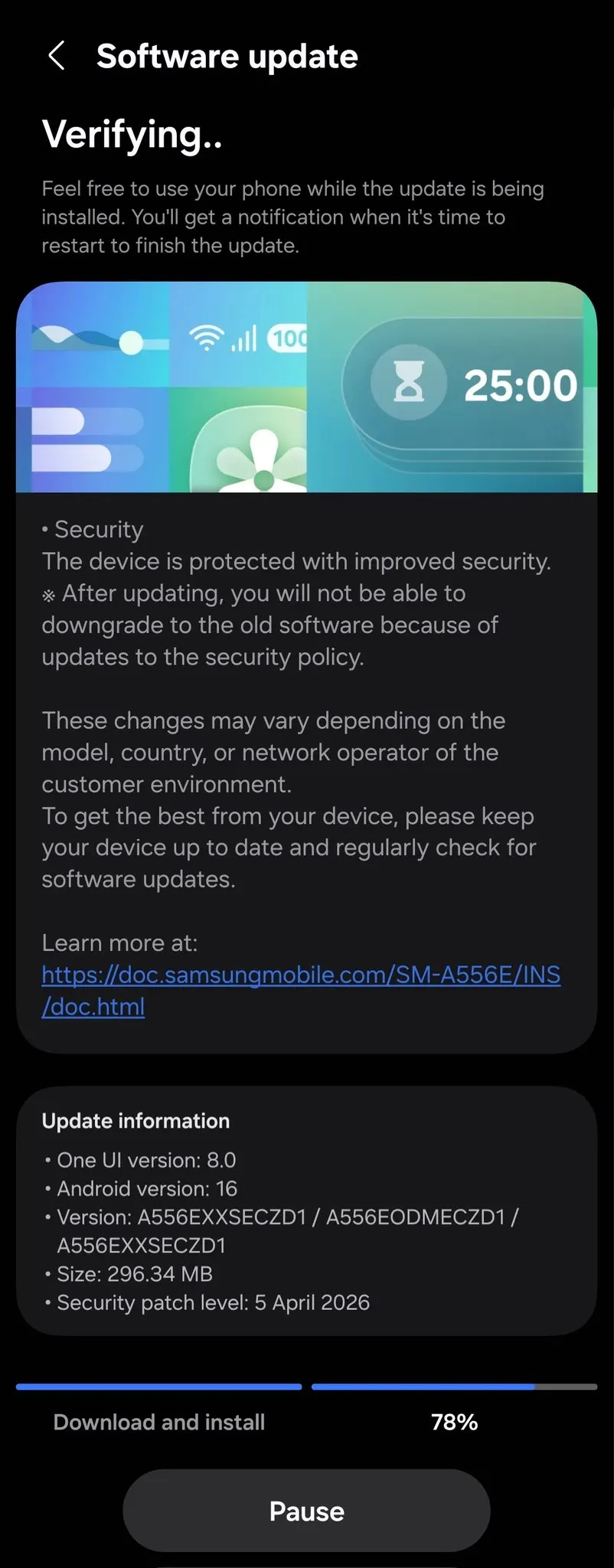614x1568 pixels.
Task: Open the doc.samsungmobile.com link
Action: click(300, 975)
